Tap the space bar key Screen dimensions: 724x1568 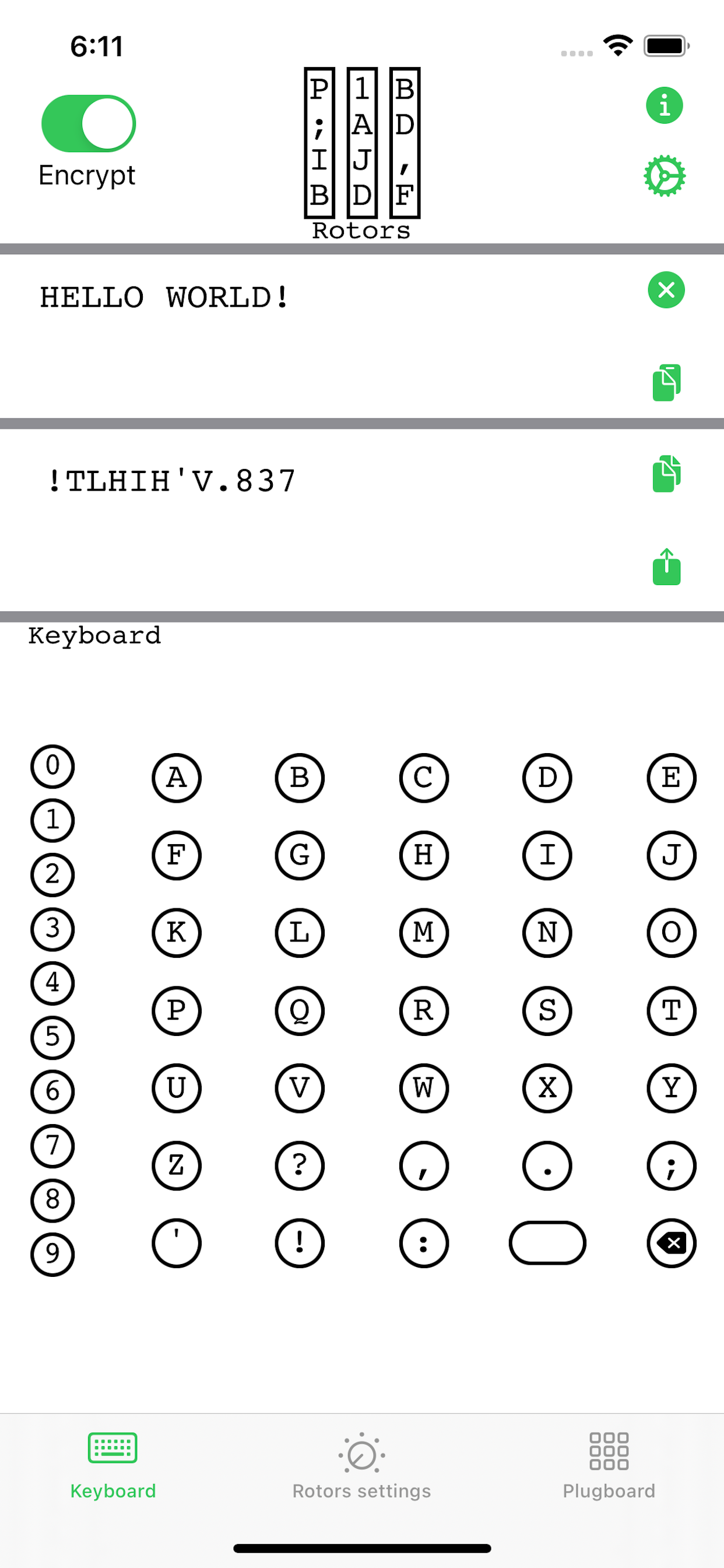pyautogui.click(x=547, y=1242)
